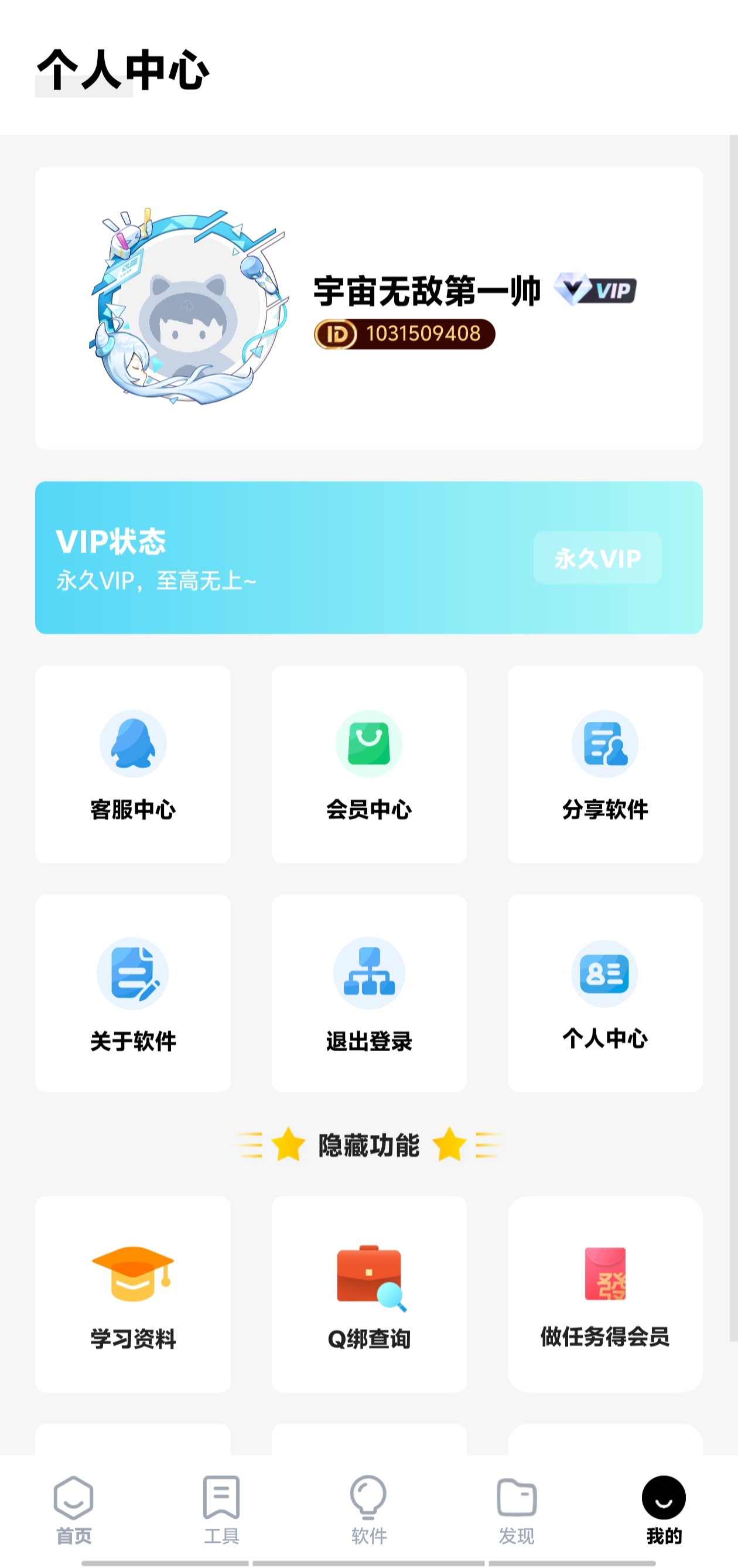Open the 会员中心 card
This screenshot has width=738, height=1568.
368,764
